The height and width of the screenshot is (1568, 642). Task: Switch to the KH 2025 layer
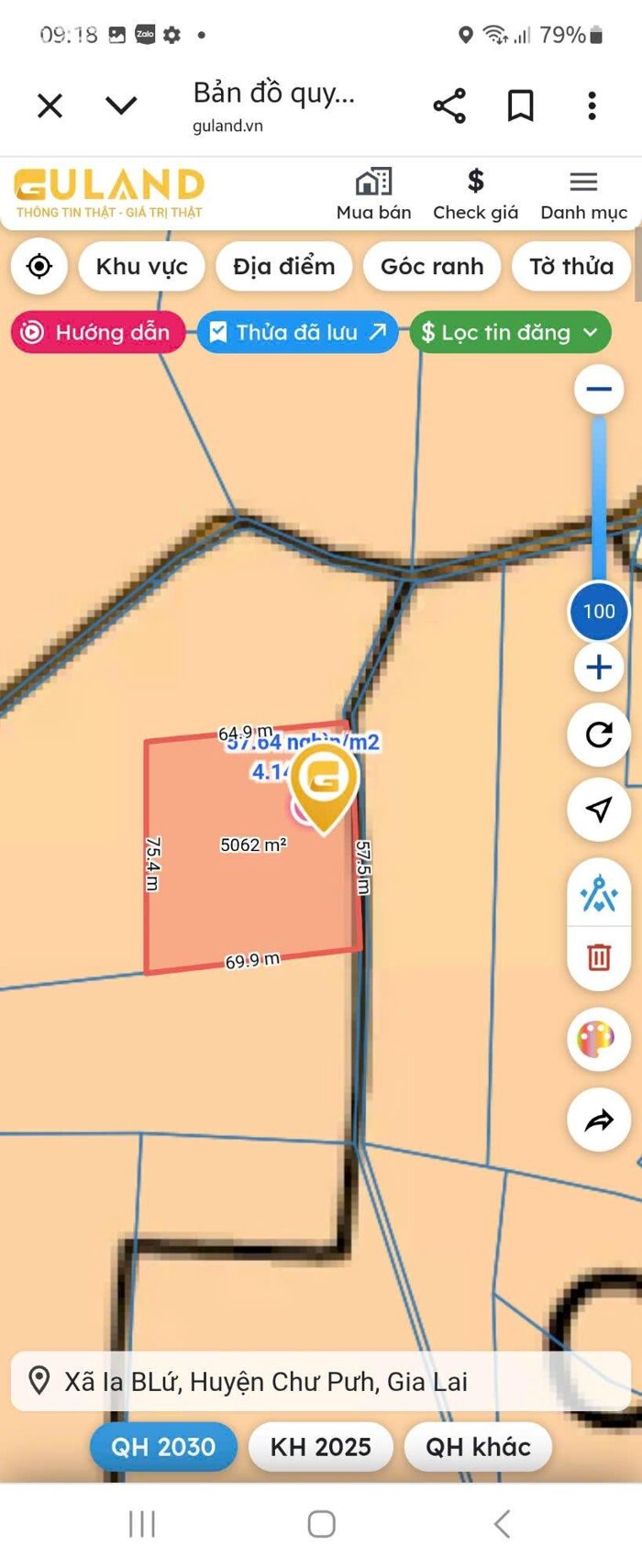tap(320, 1447)
